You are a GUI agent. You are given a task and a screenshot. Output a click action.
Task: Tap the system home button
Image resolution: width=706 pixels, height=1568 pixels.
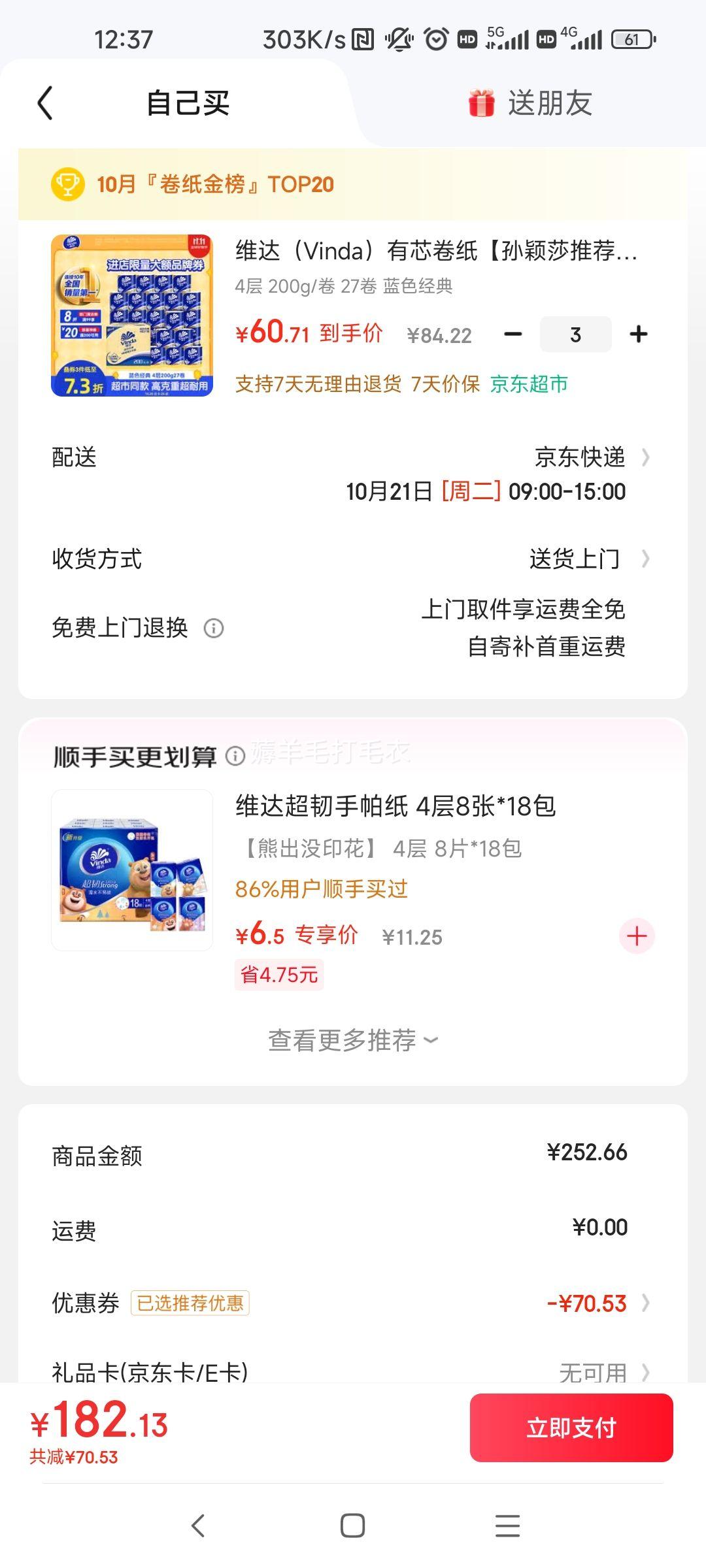coord(352,1526)
